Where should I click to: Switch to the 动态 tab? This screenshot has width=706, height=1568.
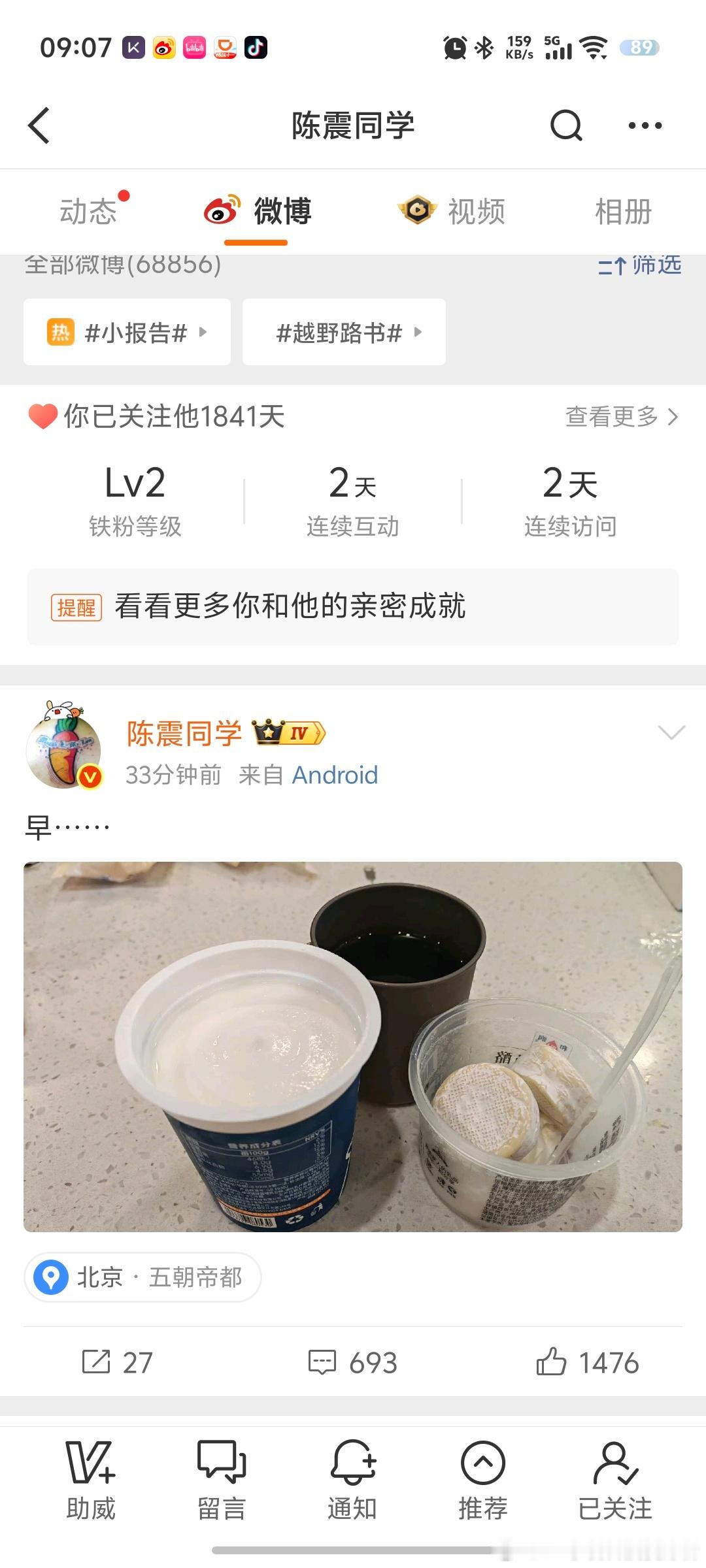tap(89, 212)
